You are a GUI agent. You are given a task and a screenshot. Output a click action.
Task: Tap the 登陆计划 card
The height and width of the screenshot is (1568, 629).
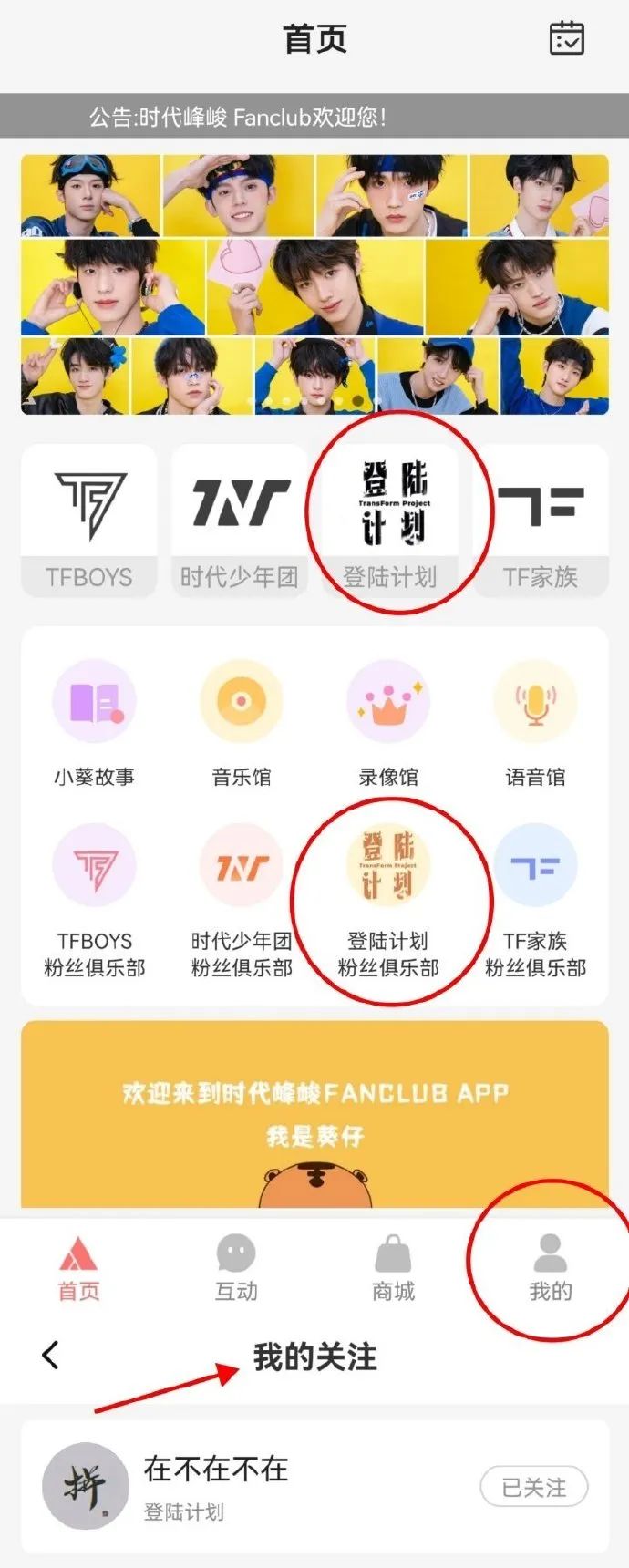[x=391, y=521]
